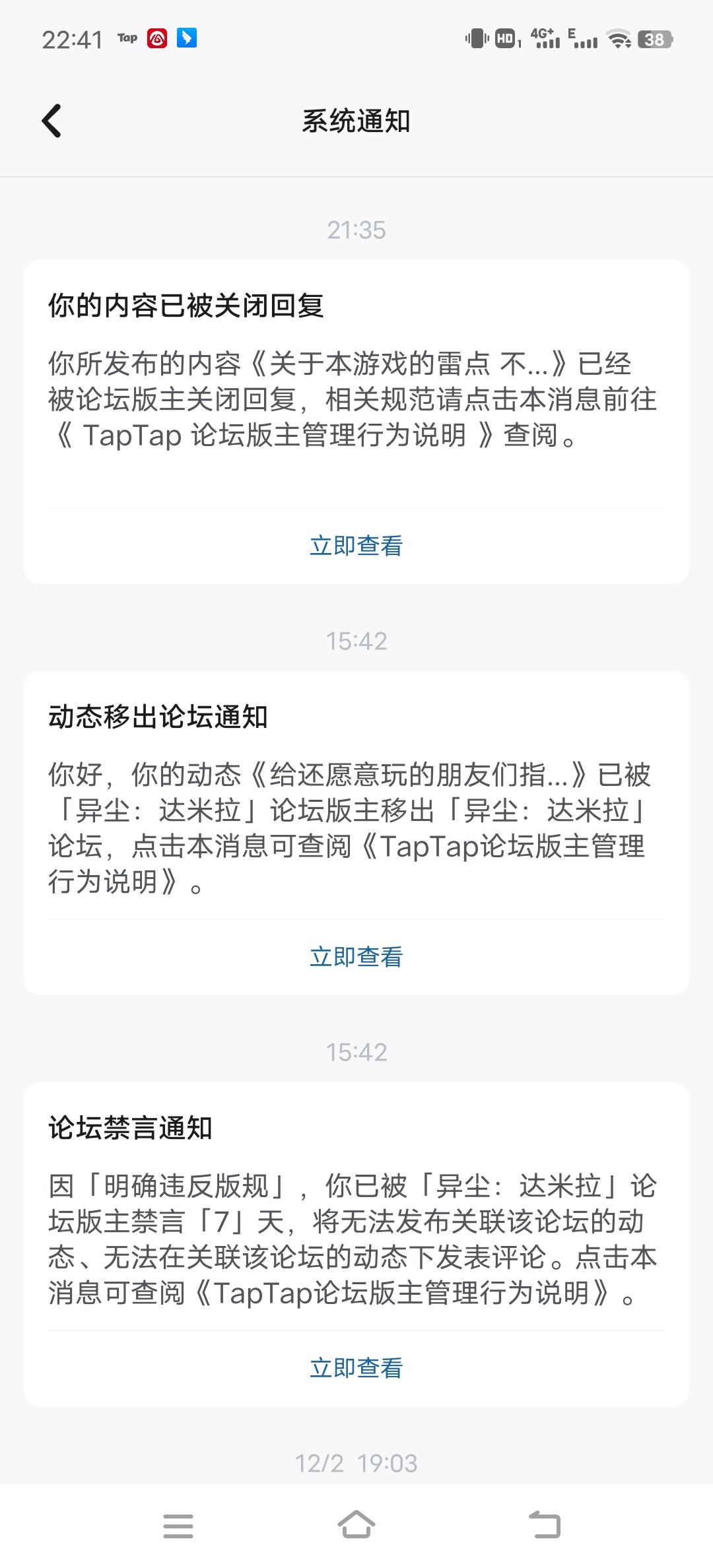713x1568 pixels.
Task: Tap the system home button
Action: click(356, 1525)
